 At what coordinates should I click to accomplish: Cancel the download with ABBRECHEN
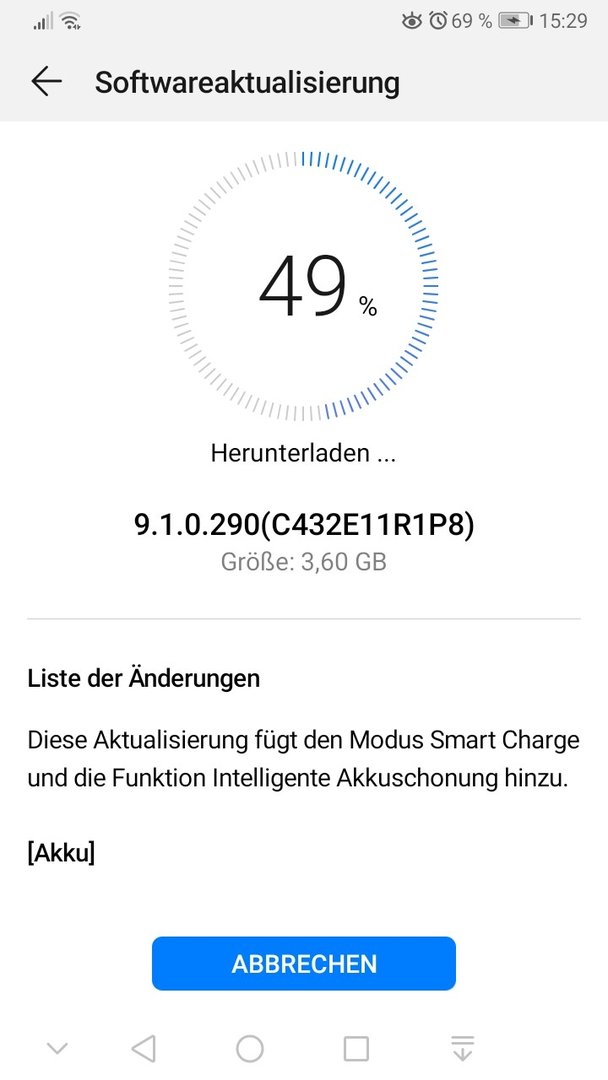click(304, 964)
